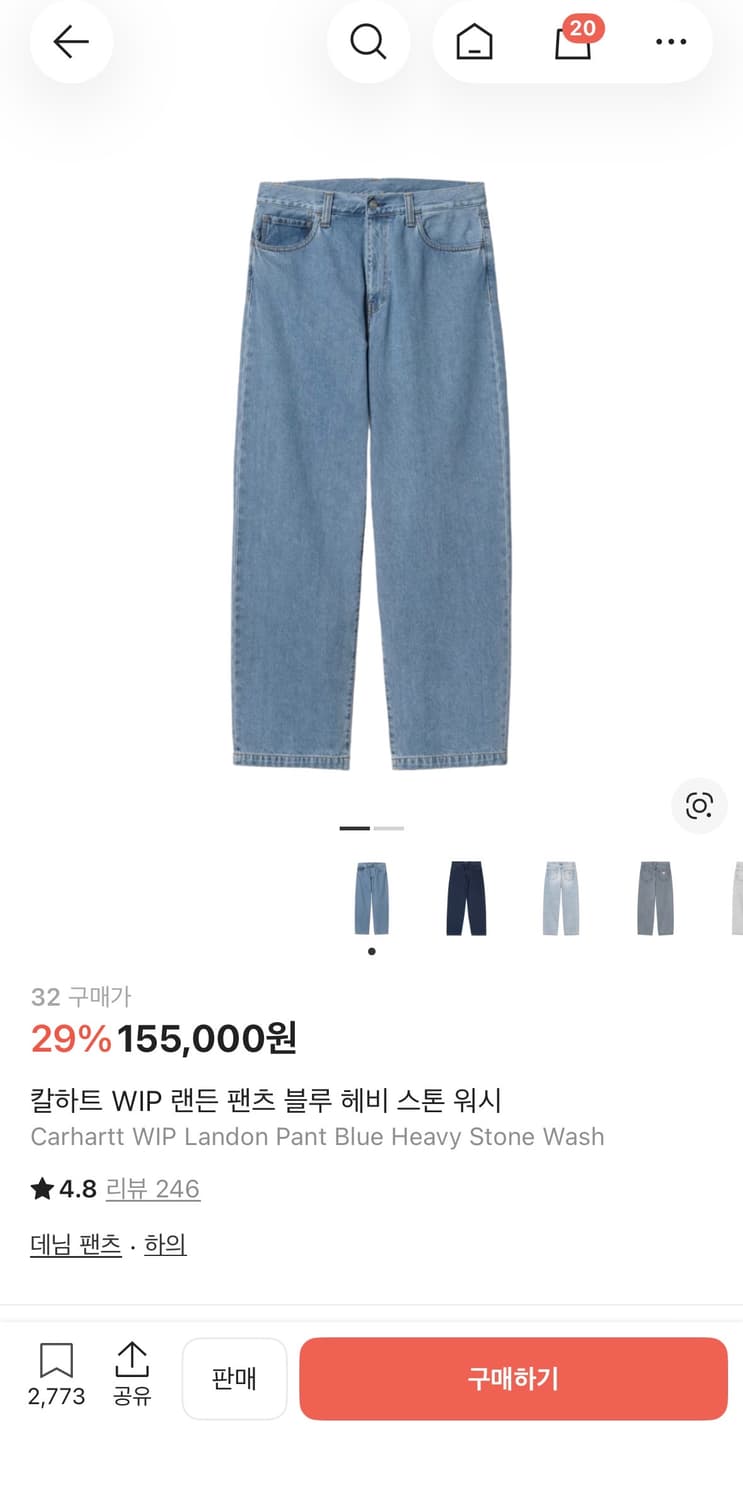The image size is (743, 1500).
Task: Select the dark navy pants color thumbnail
Action: [466, 898]
